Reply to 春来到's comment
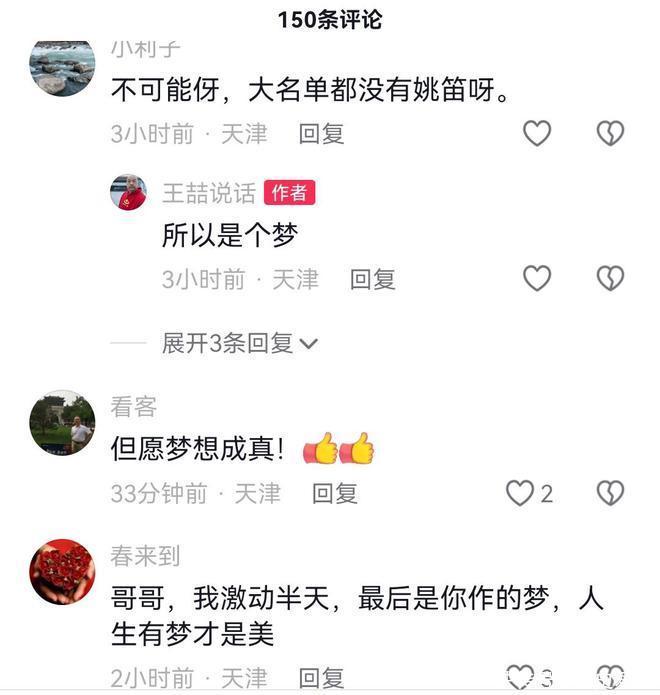 [x=322, y=678]
